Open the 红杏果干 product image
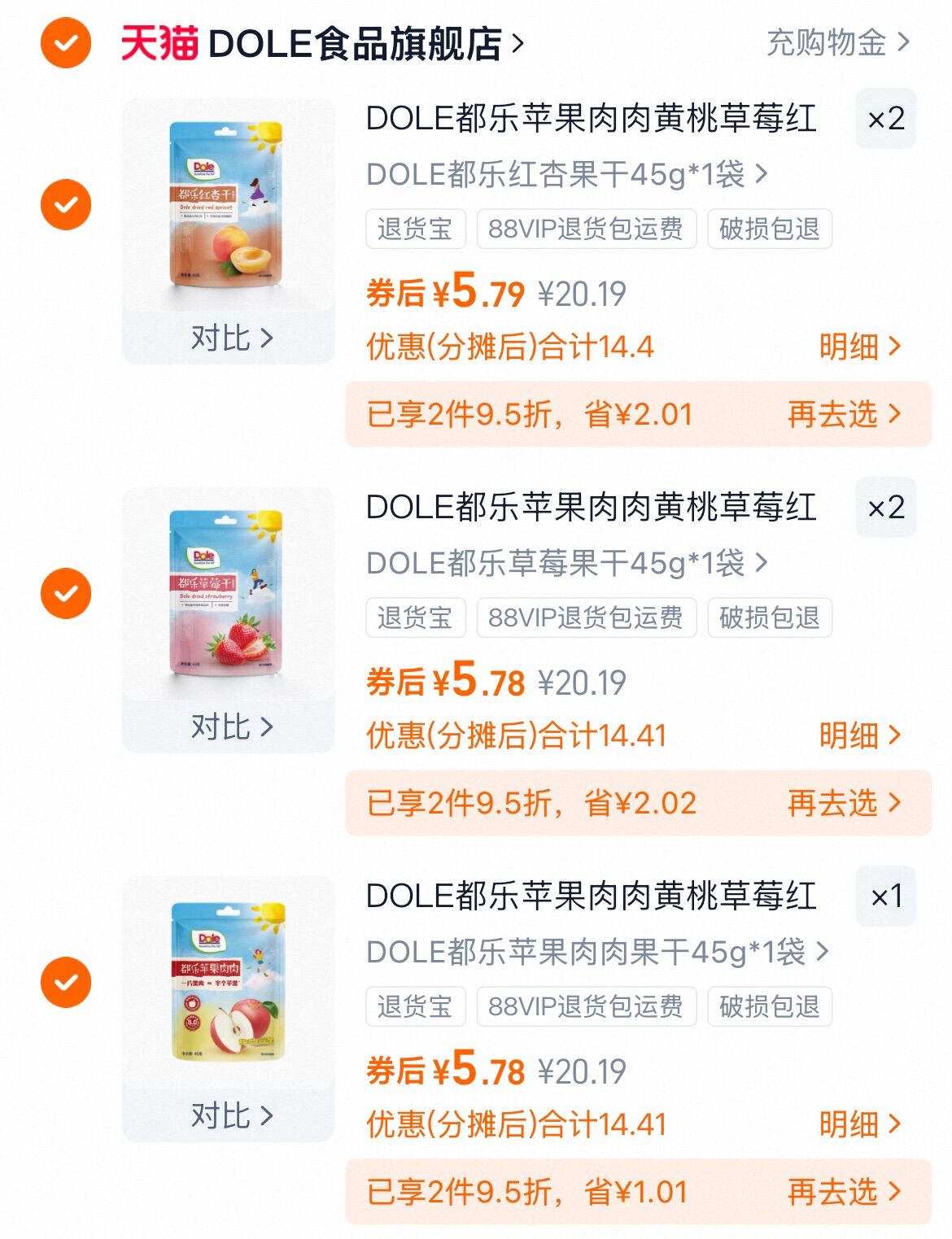The image size is (952, 1239). pos(228,204)
